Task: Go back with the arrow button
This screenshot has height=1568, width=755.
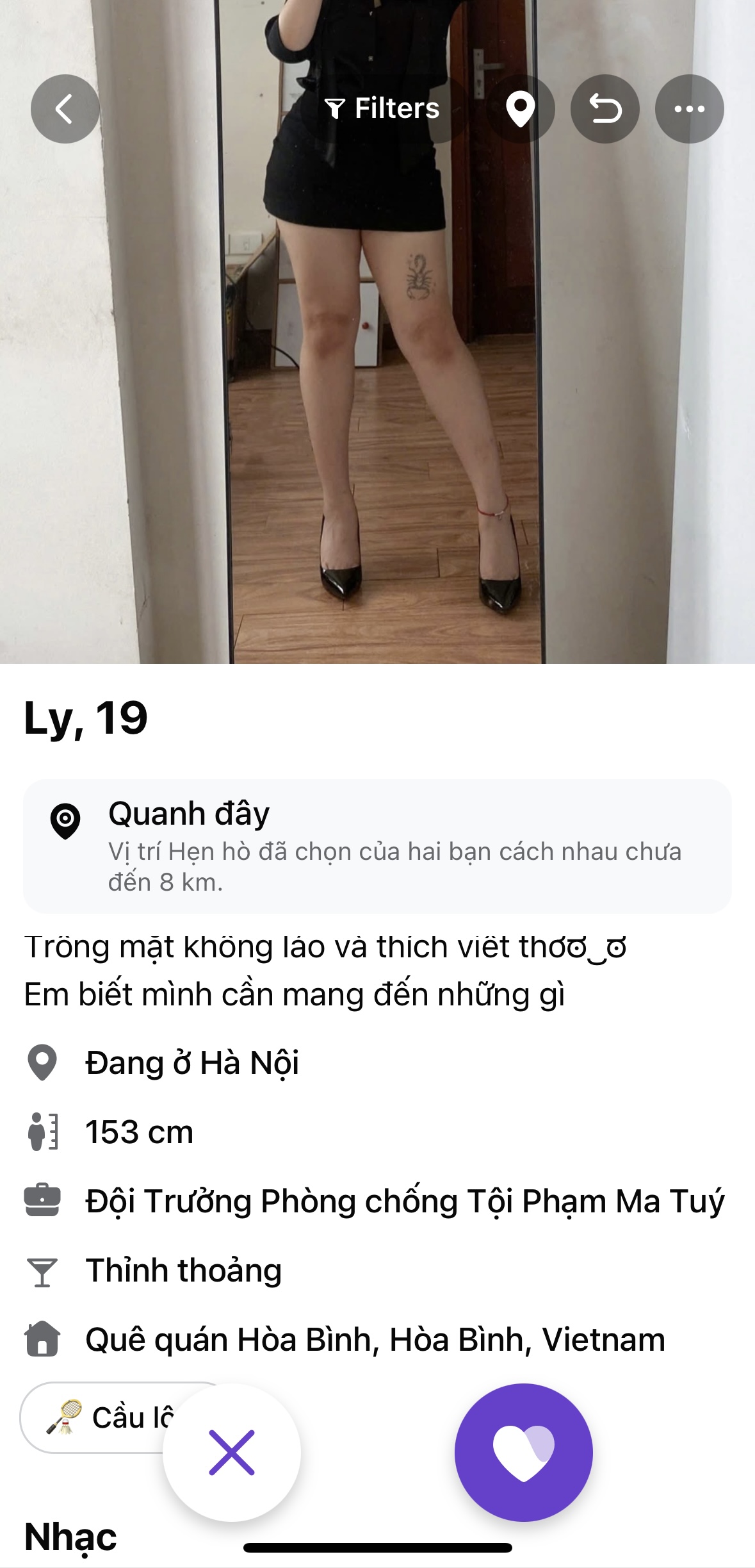Action: pyautogui.click(x=65, y=109)
